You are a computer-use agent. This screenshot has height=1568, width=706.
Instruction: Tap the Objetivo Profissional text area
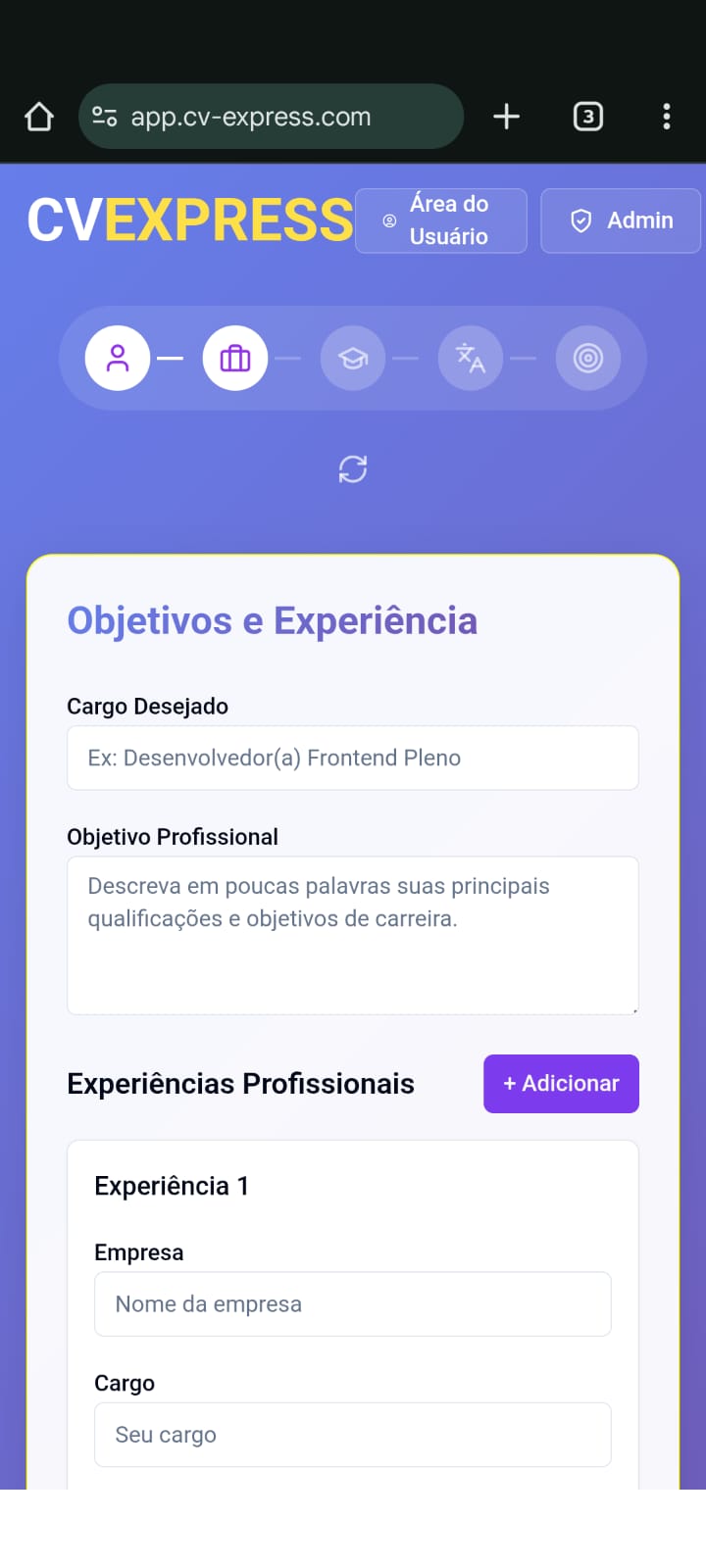pos(353,935)
